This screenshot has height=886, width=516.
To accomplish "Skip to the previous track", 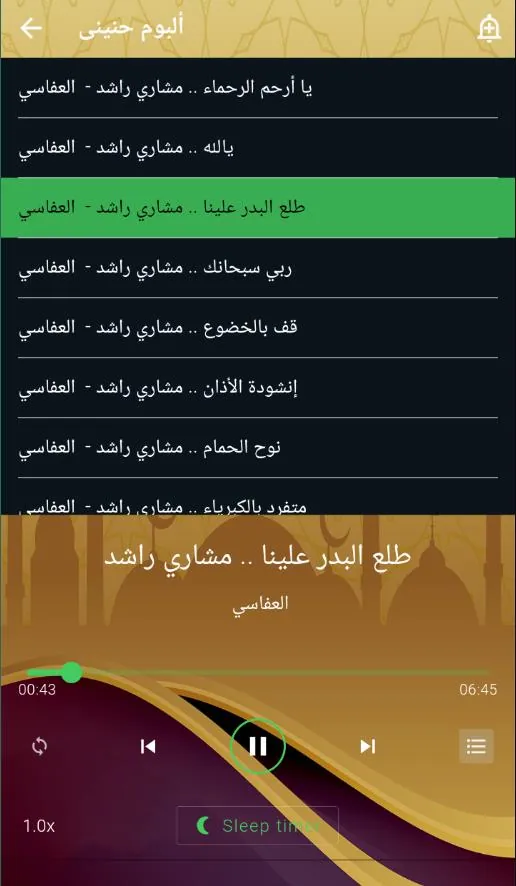I will pos(148,746).
